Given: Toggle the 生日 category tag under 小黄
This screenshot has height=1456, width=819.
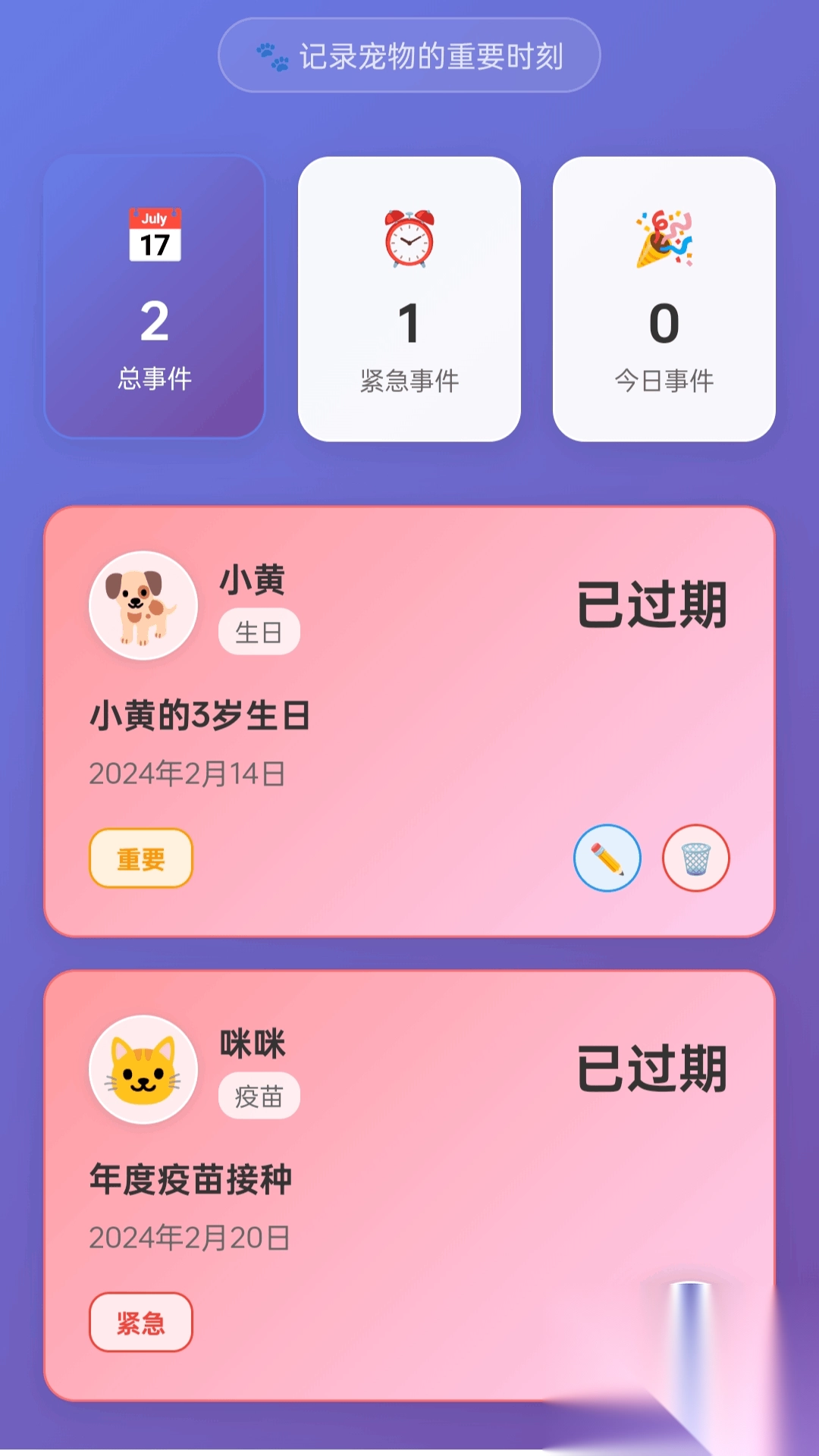Looking at the screenshot, I should coord(259,631).
